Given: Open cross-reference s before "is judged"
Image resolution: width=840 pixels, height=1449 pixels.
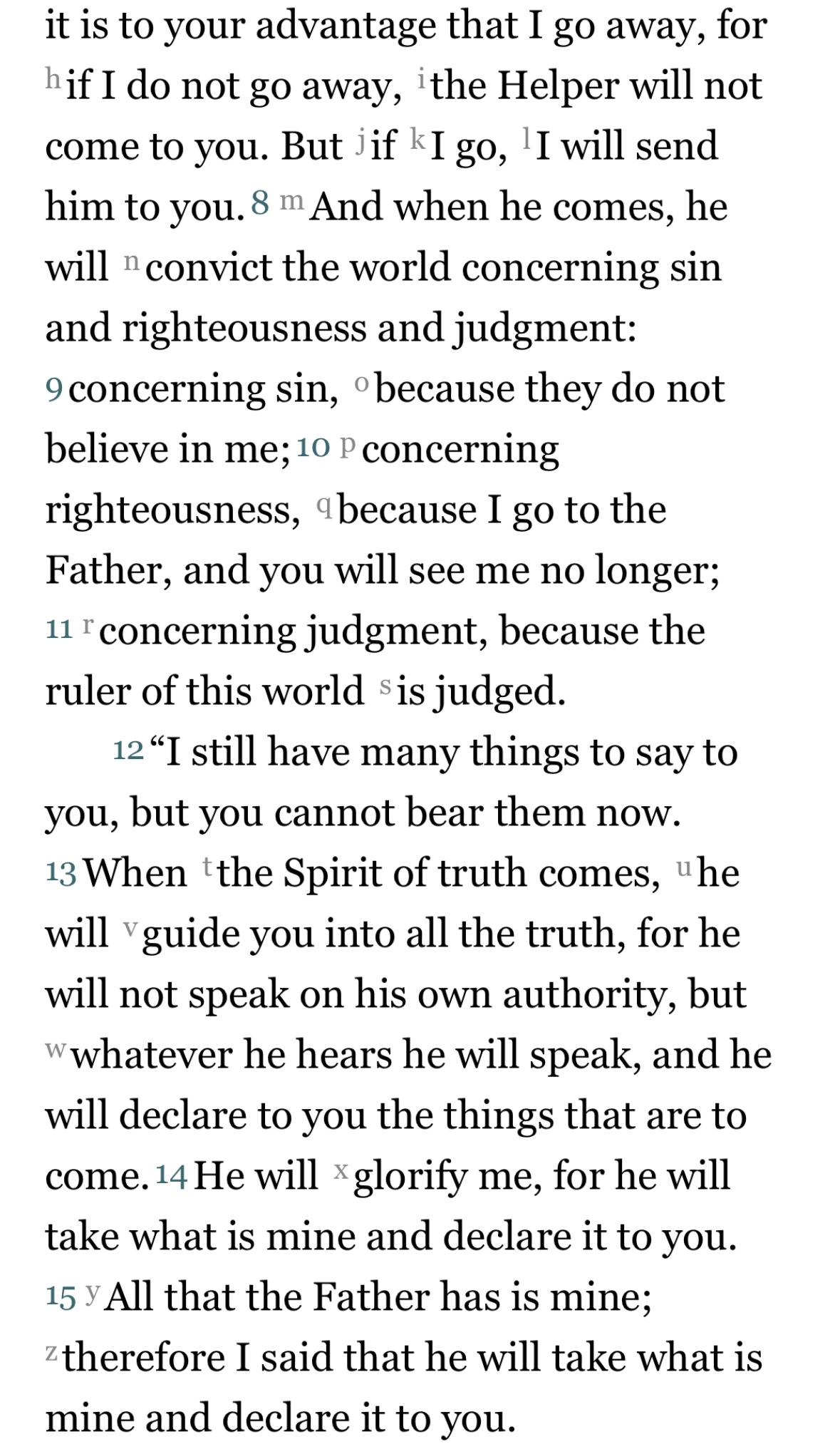Looking at the screenshot, I should pos(385,686).
